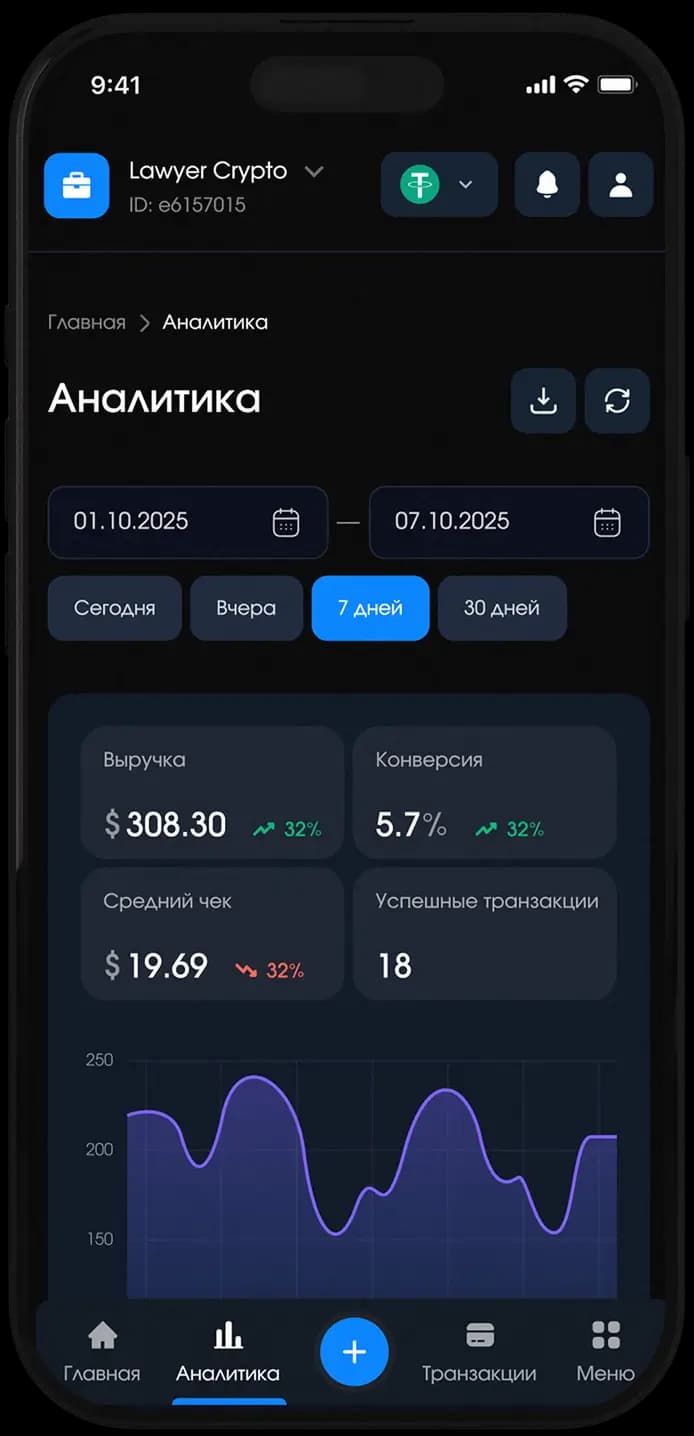Go back to Главная via breadcrumb
Viewport: 694px width, 1436px height.
87,322
